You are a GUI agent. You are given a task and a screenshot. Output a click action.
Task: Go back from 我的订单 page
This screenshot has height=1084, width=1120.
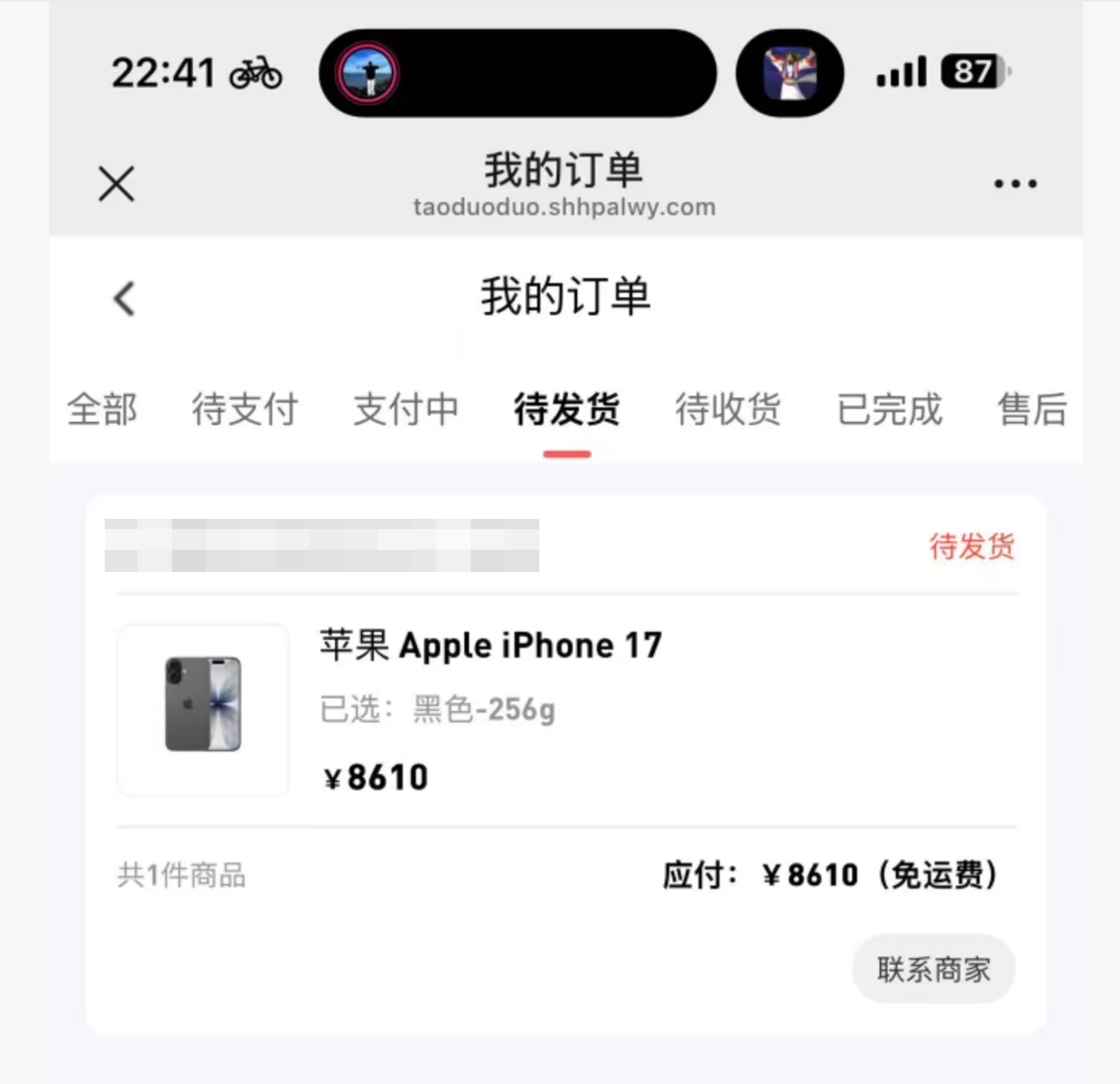point(125,299)
